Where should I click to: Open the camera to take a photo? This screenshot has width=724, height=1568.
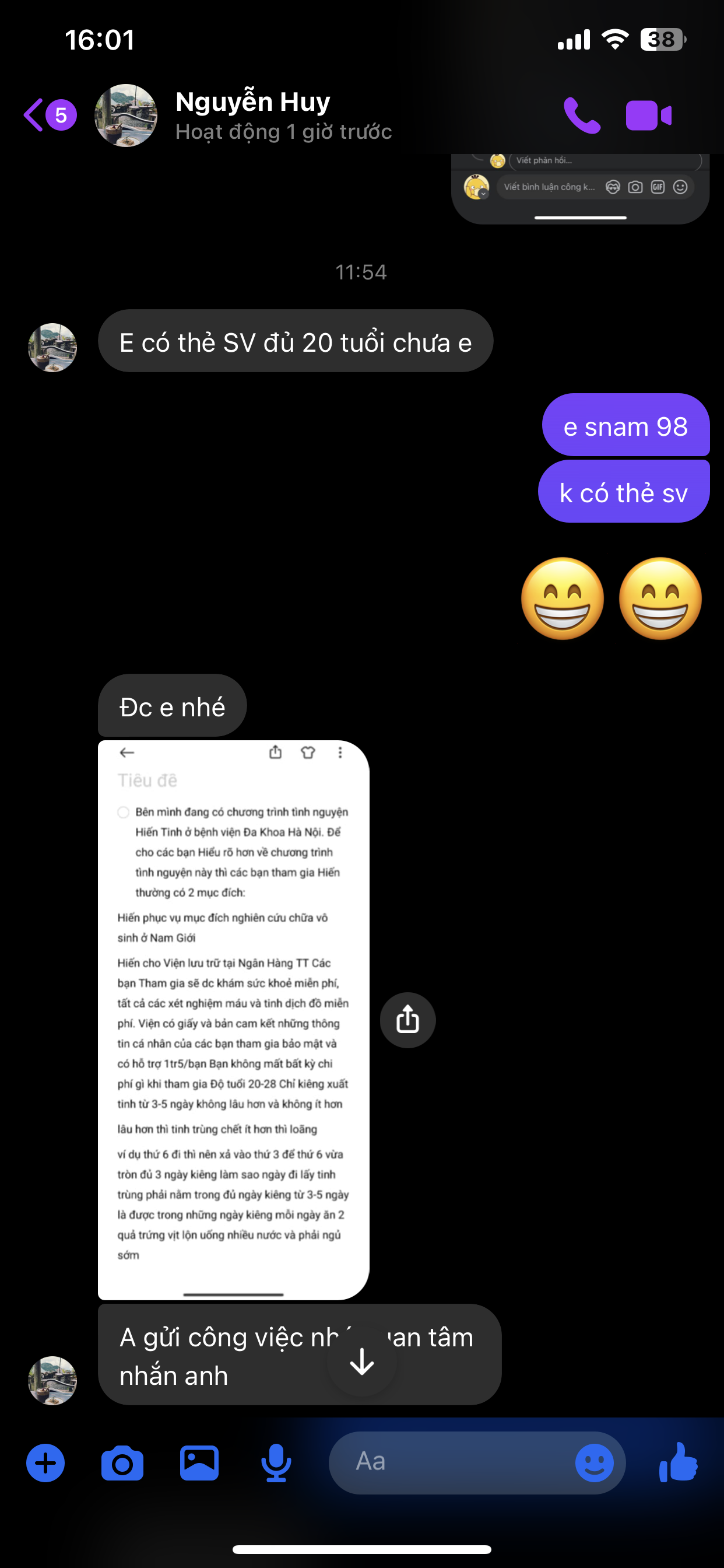122,1462
